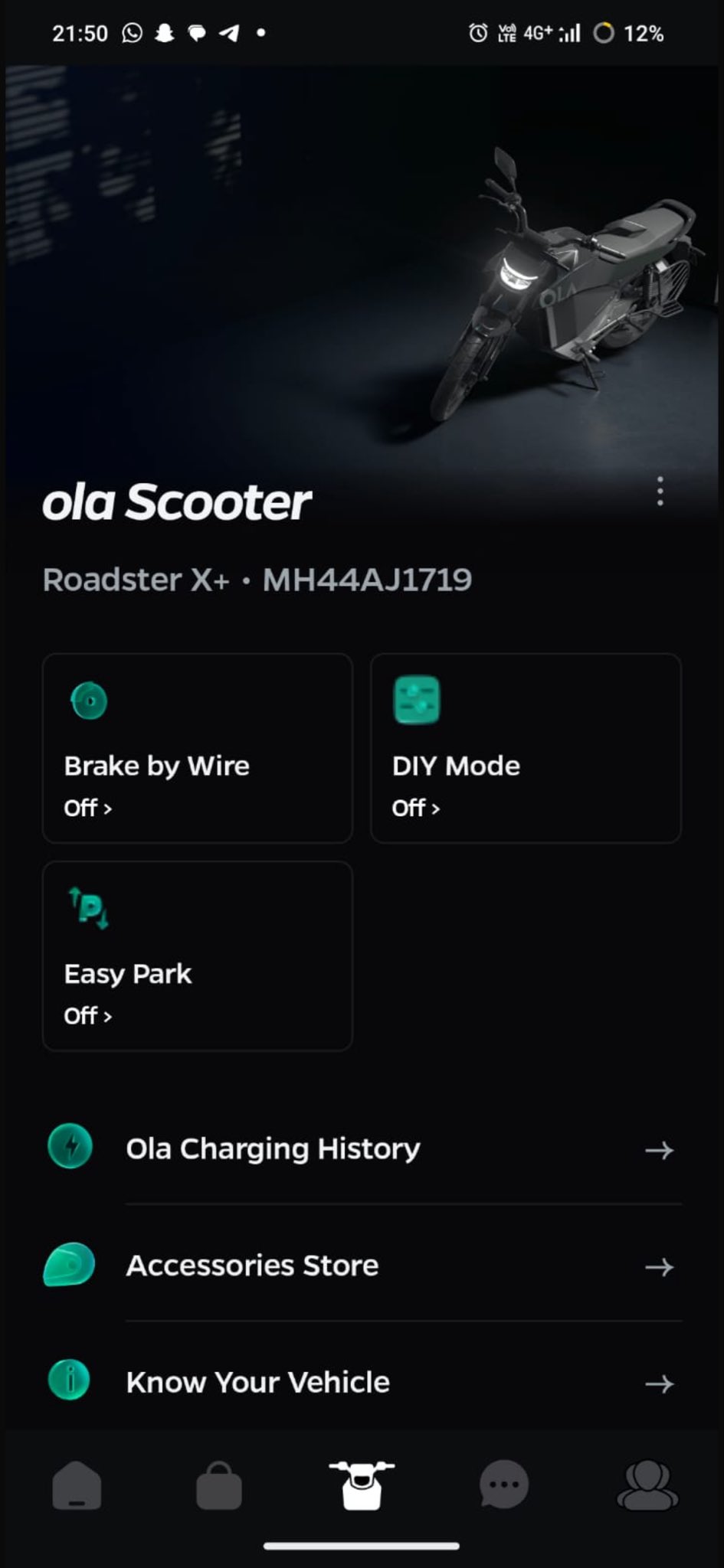The image size is (724, 1568).
Task: Switch to the chat support tab
Action: 504,1485
